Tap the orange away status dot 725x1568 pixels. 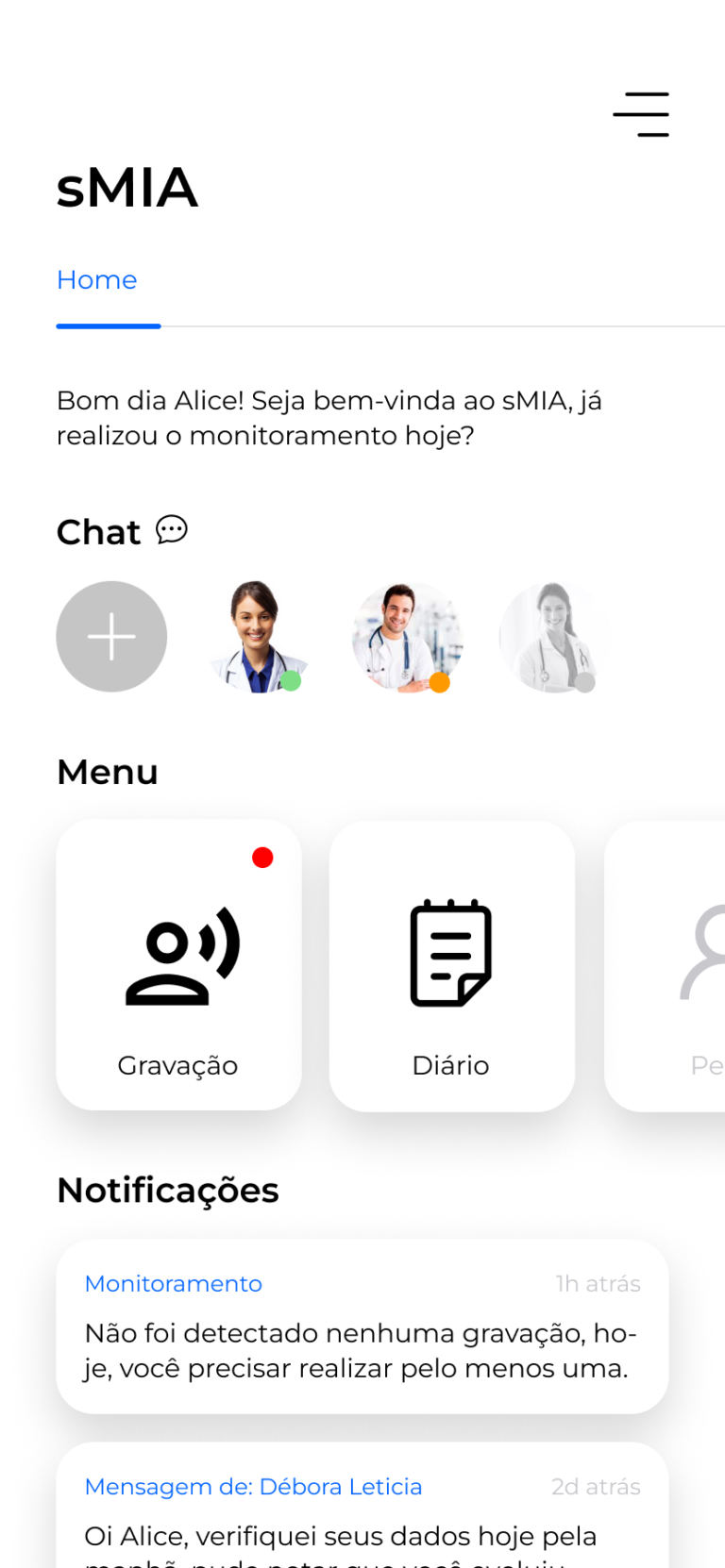coord(438,683)
